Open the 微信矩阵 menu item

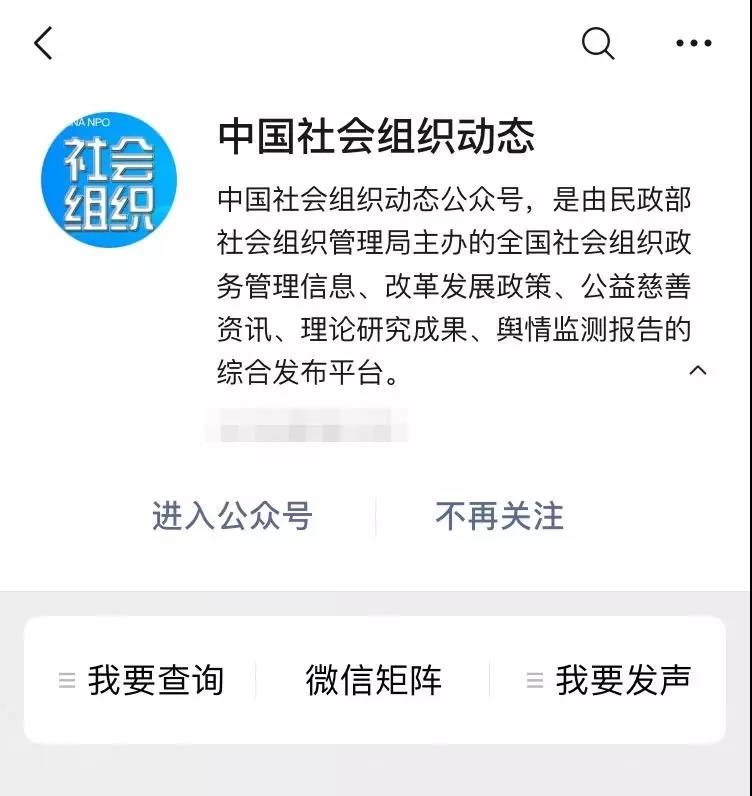(375, 678)
